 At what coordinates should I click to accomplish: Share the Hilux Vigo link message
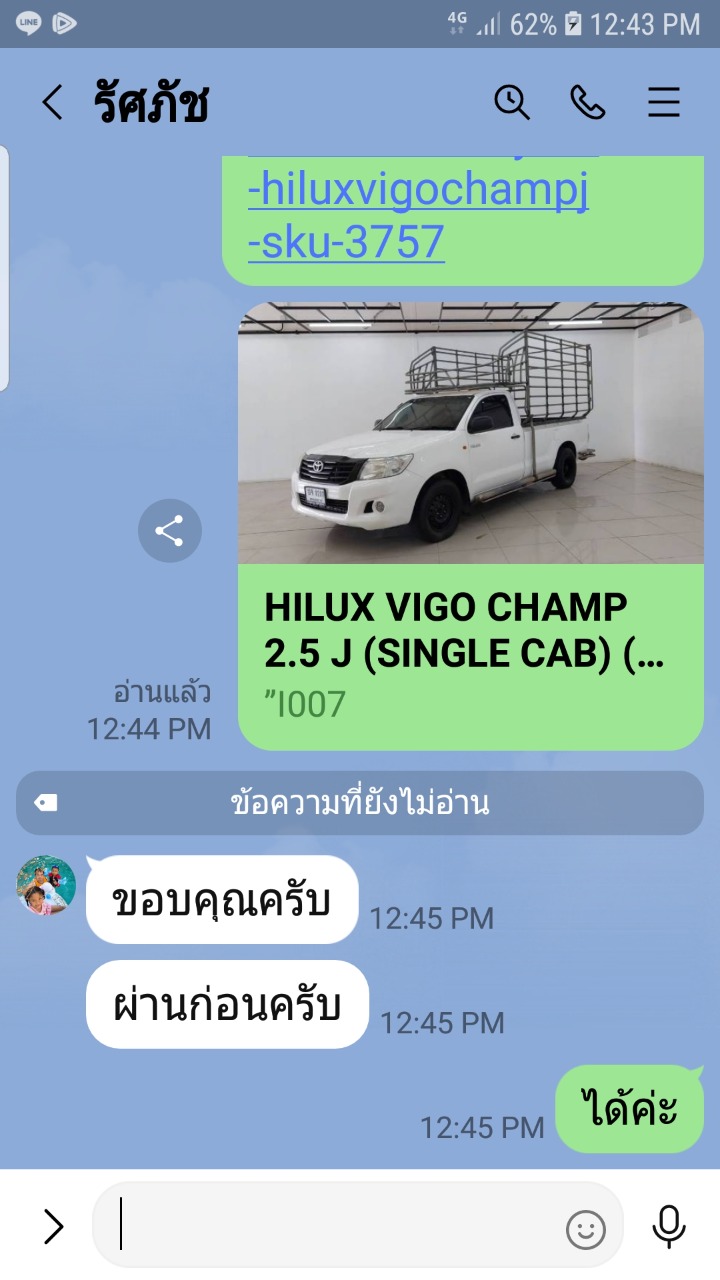point(170,530)
